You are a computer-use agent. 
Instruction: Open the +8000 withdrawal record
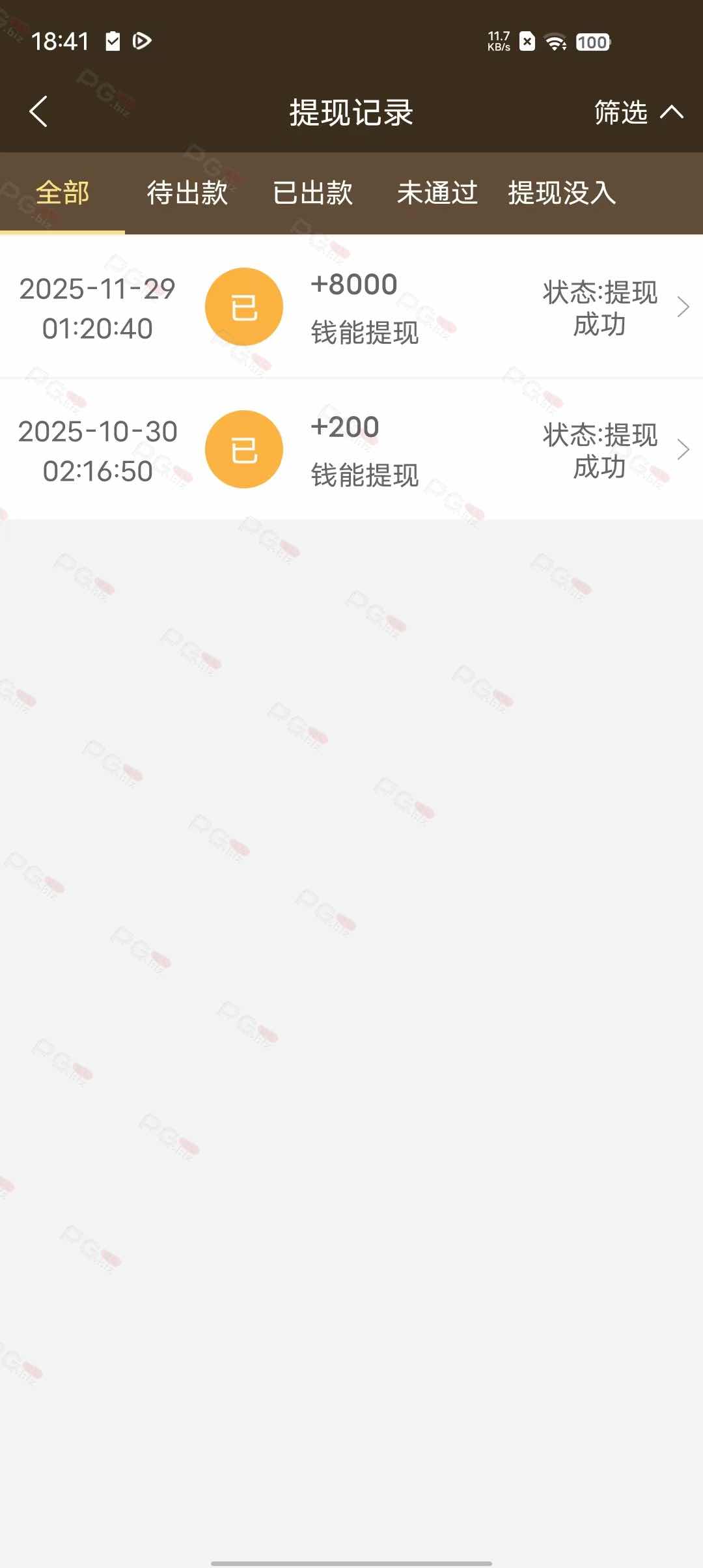(x=351, y=307)
